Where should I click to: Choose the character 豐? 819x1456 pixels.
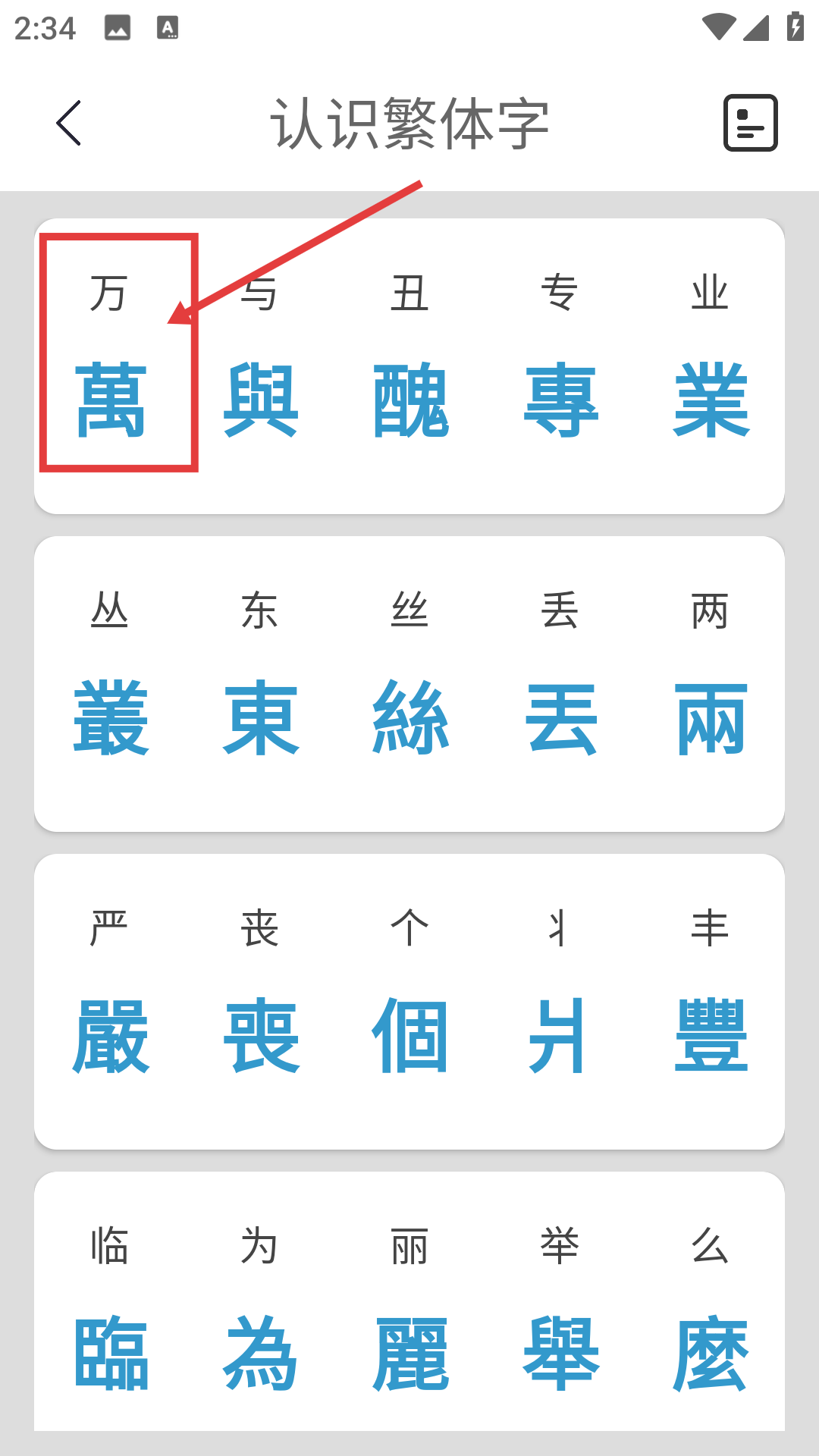click(711, 1035)
